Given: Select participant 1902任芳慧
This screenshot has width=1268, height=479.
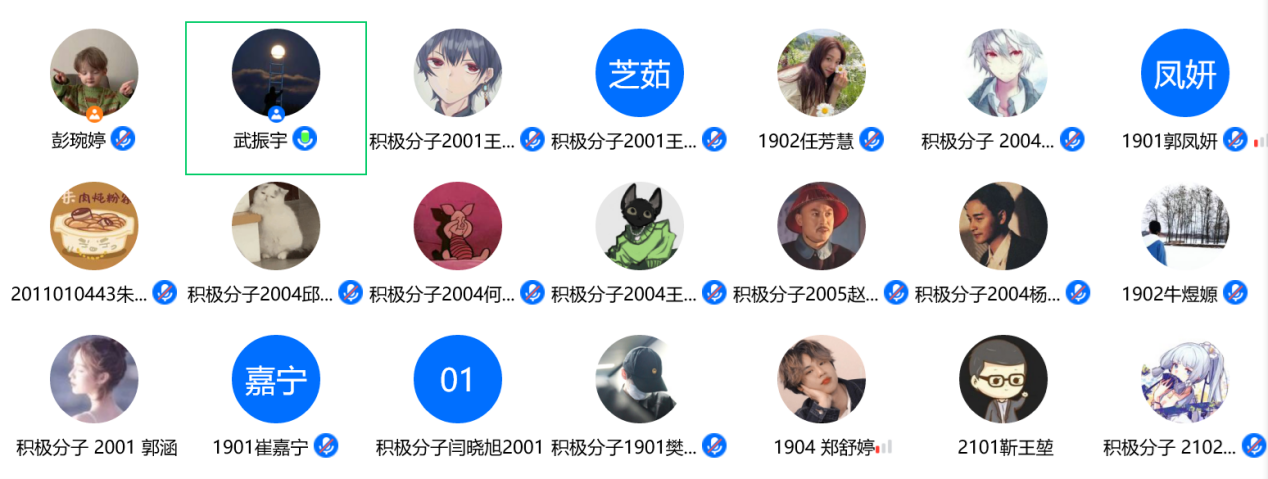Looking at the screenshot, I should [821, 73].
